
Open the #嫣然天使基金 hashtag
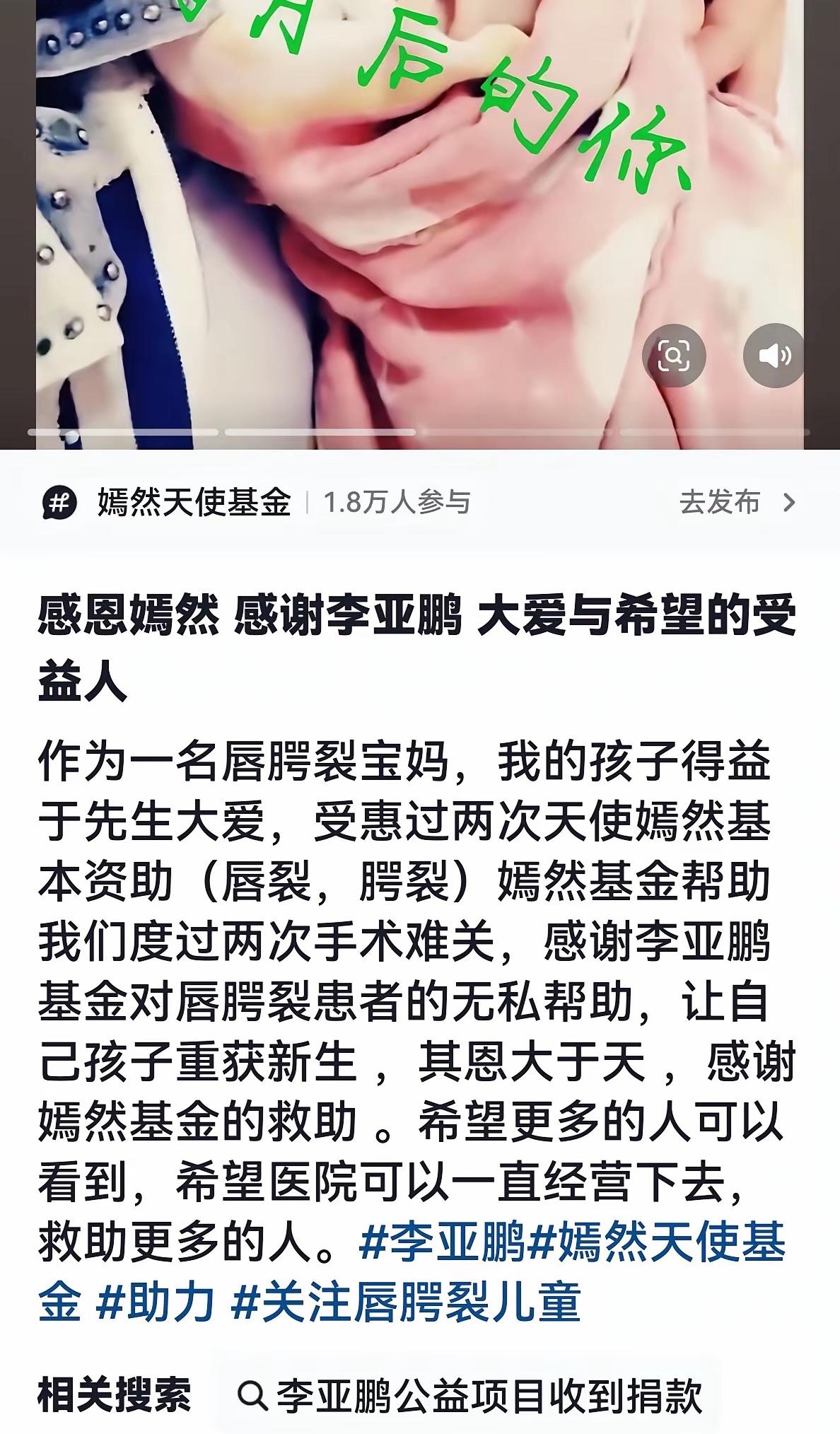(x=658, y=1241)
